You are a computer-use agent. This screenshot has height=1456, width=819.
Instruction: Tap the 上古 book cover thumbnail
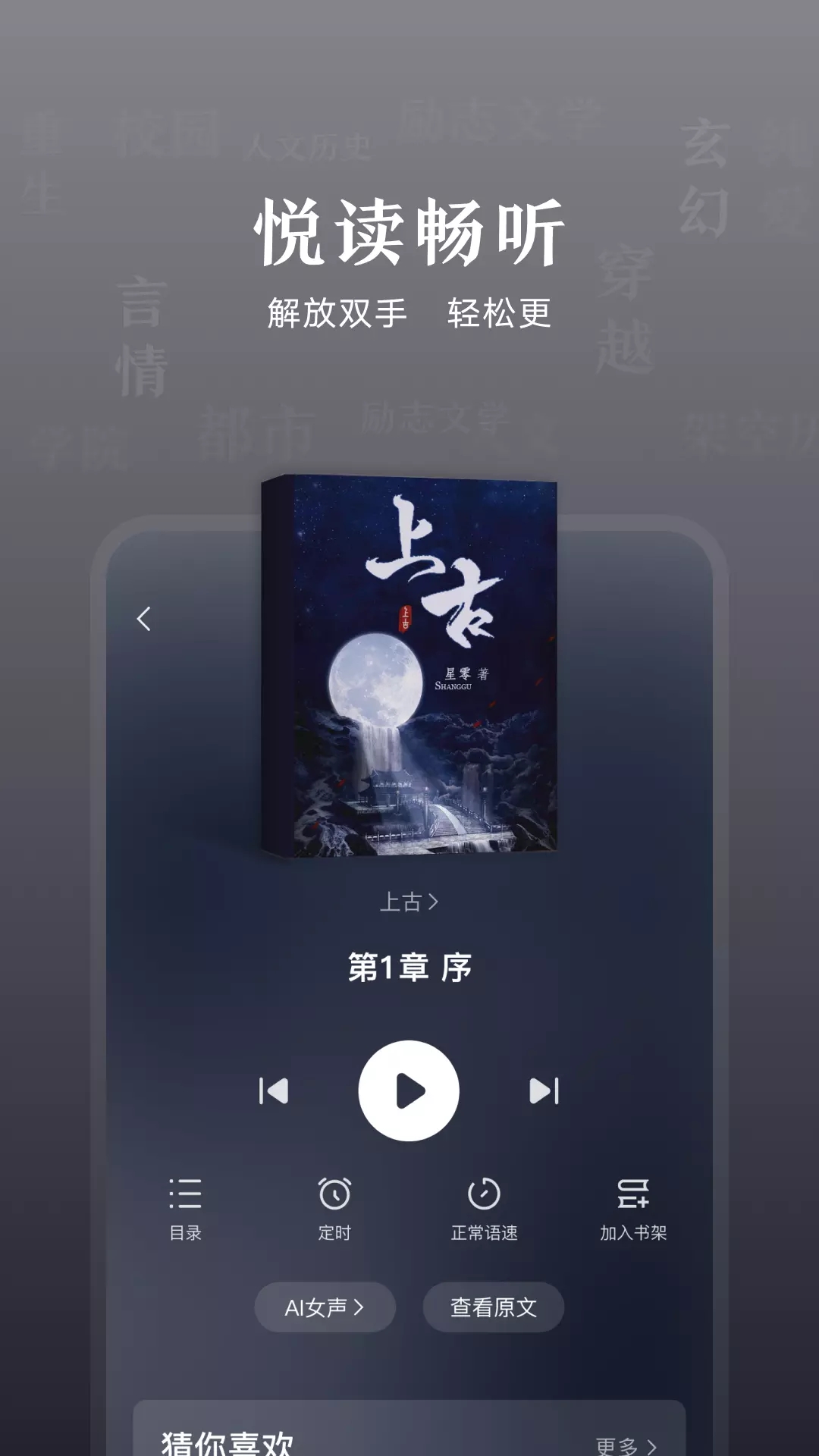pos(409,667)
